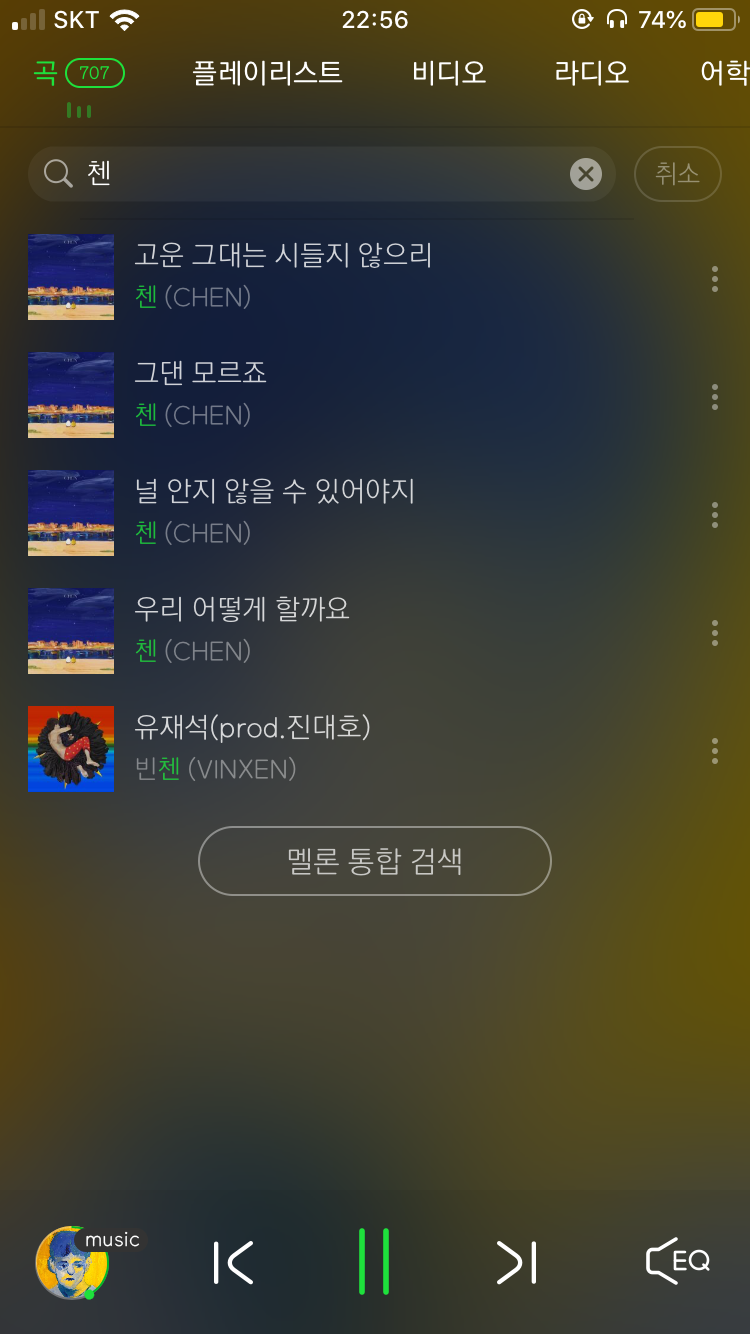Viewport: 750px width, 1334px height.
Task: Open the three-dot menu for 우리 어떻게 할까요
Action: [x=714, y=632]
